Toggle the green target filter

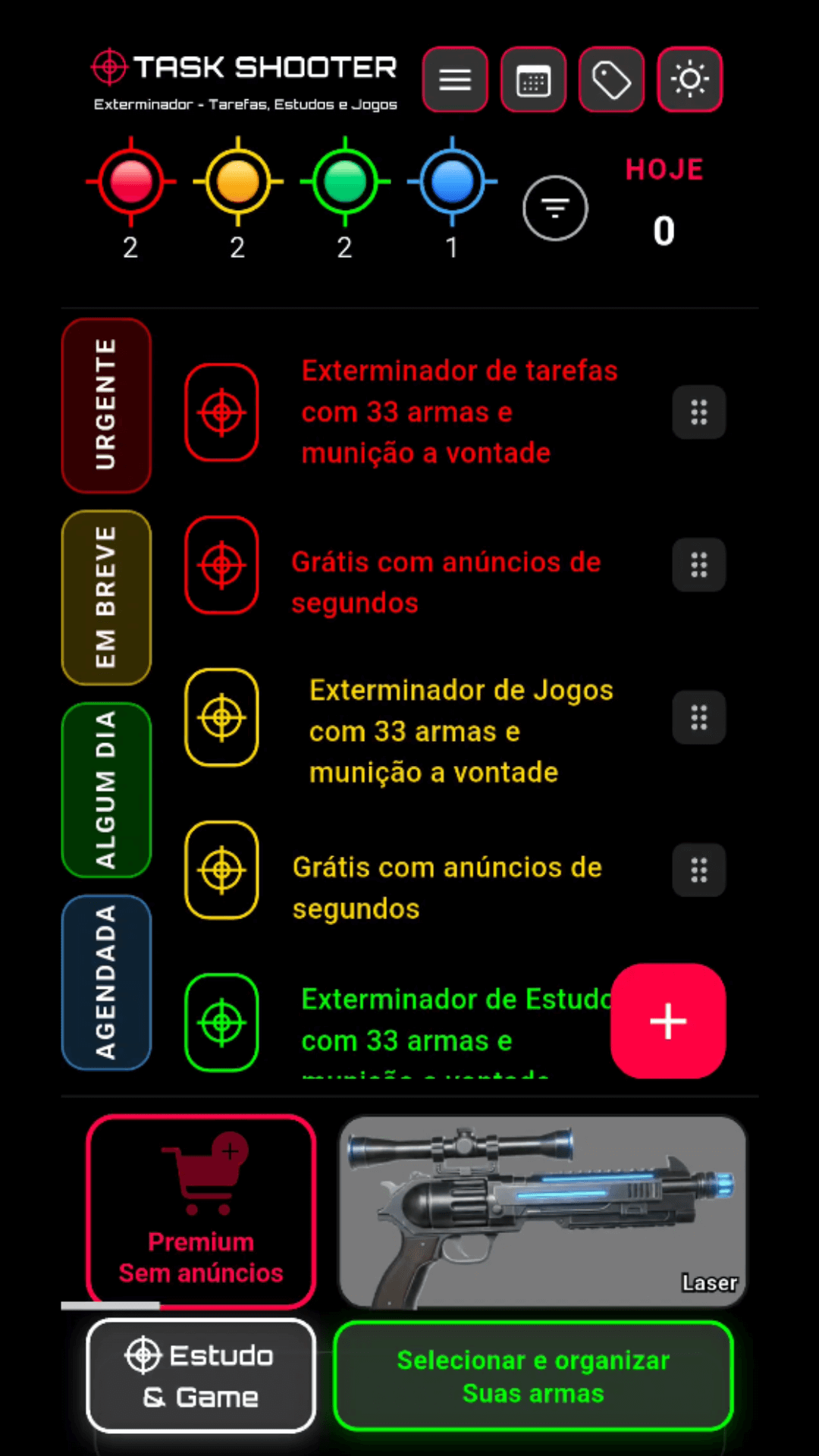coord(344,180)
